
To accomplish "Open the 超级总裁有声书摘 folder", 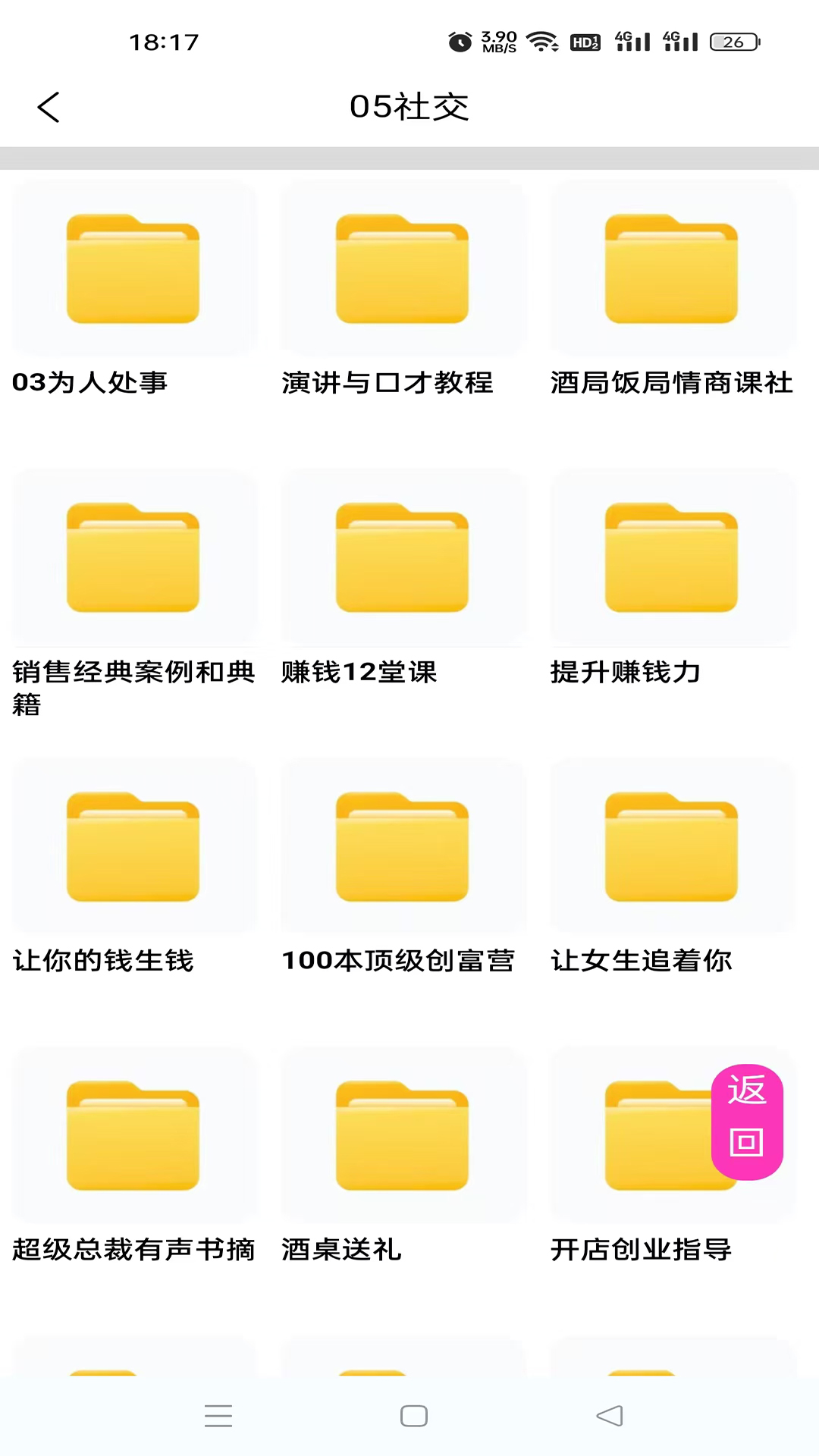I will tap(133, 1136).
